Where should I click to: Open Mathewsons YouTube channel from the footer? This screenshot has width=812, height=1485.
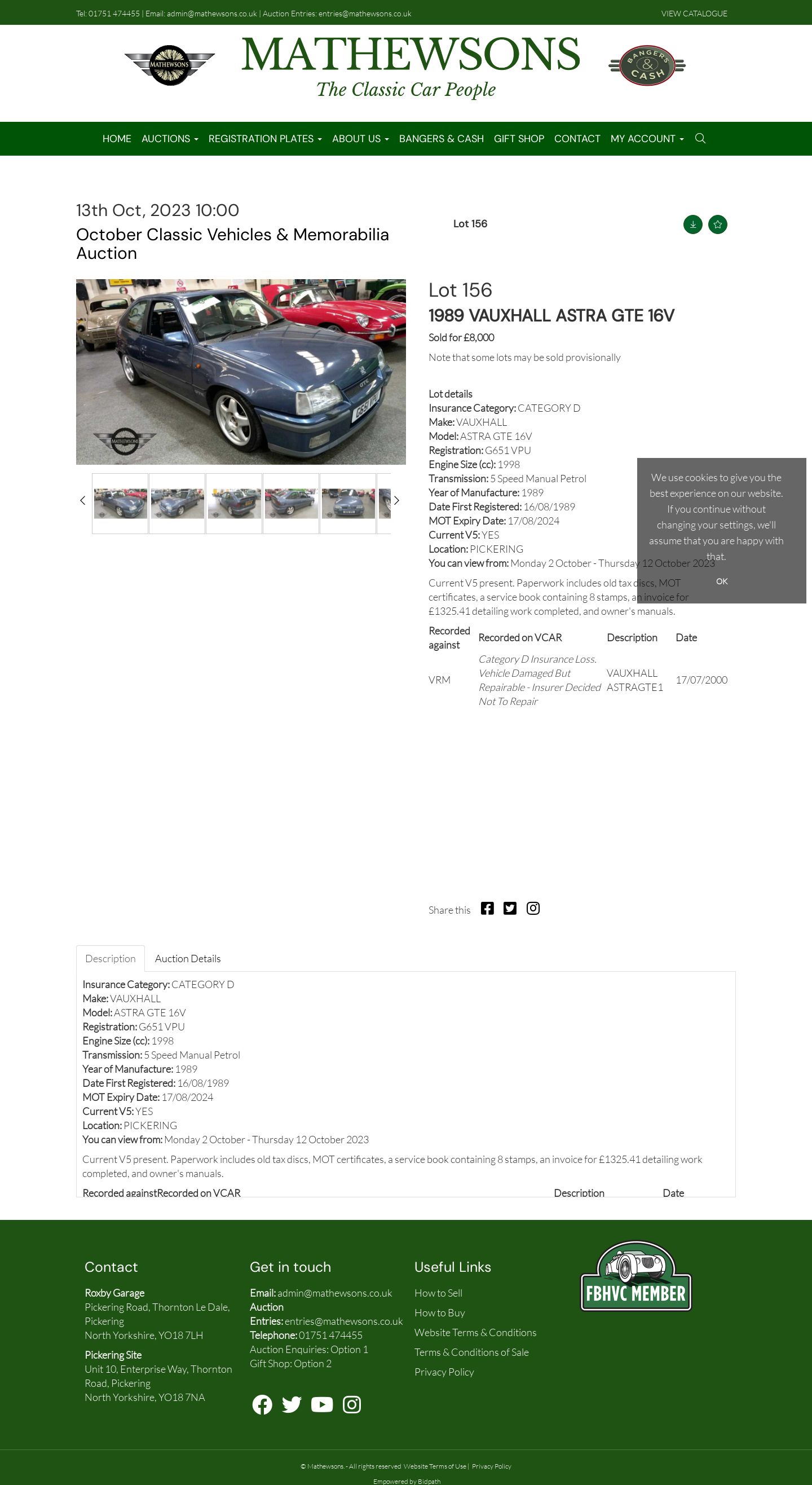click(x=321, y=1404)
